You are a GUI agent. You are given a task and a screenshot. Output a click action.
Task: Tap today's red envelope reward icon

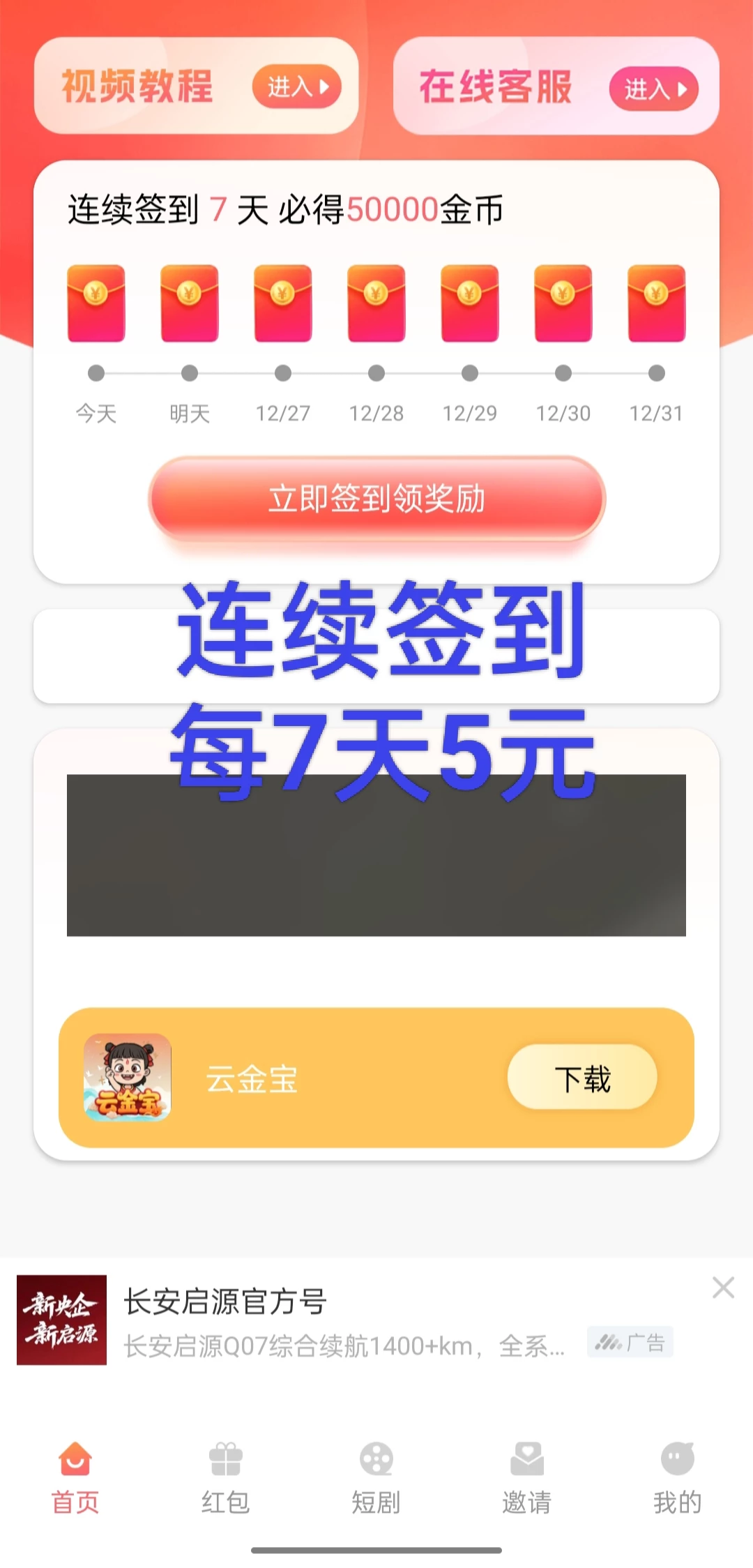coord(96,303)
